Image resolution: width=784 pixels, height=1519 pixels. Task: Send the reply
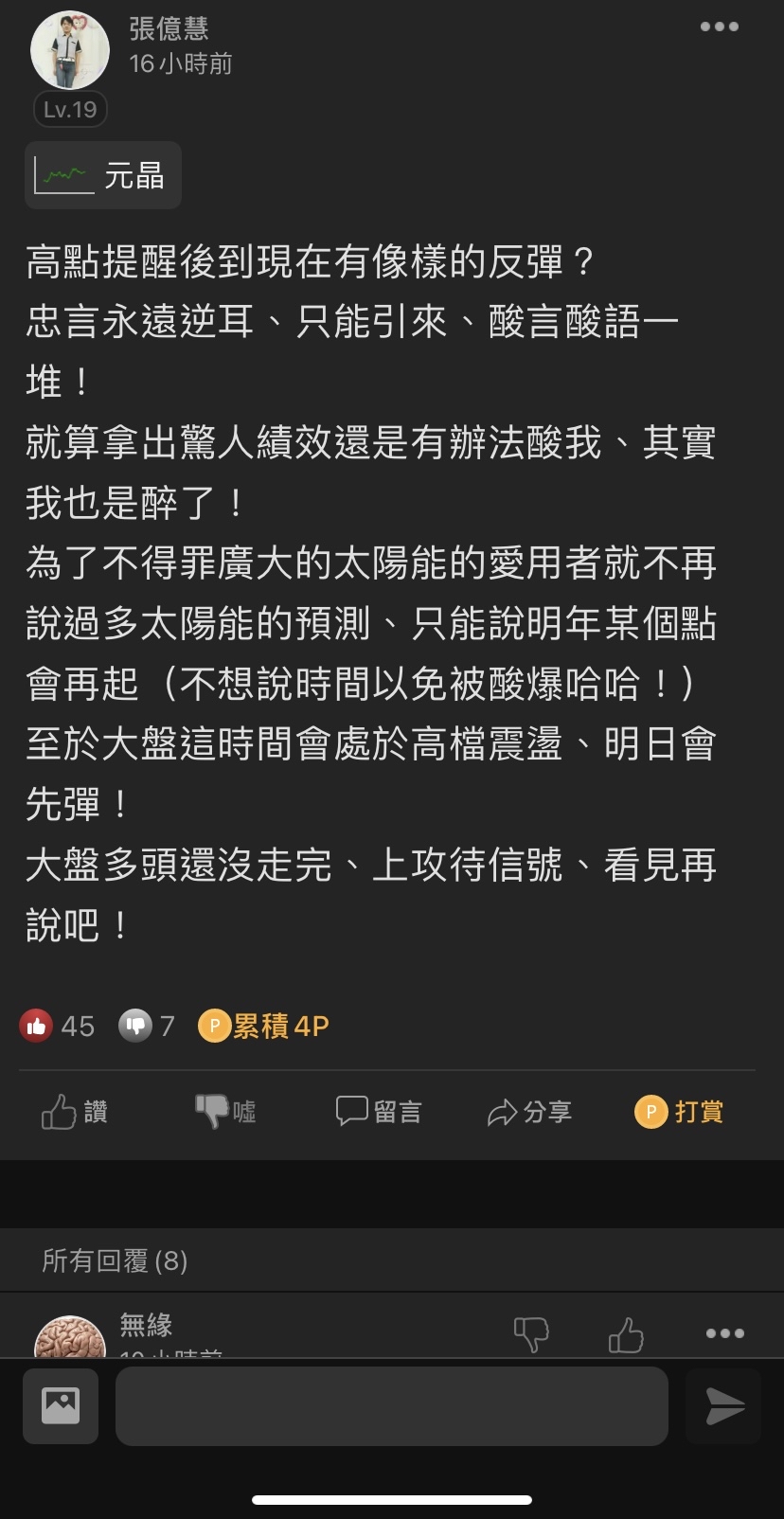click(725, 1405)
